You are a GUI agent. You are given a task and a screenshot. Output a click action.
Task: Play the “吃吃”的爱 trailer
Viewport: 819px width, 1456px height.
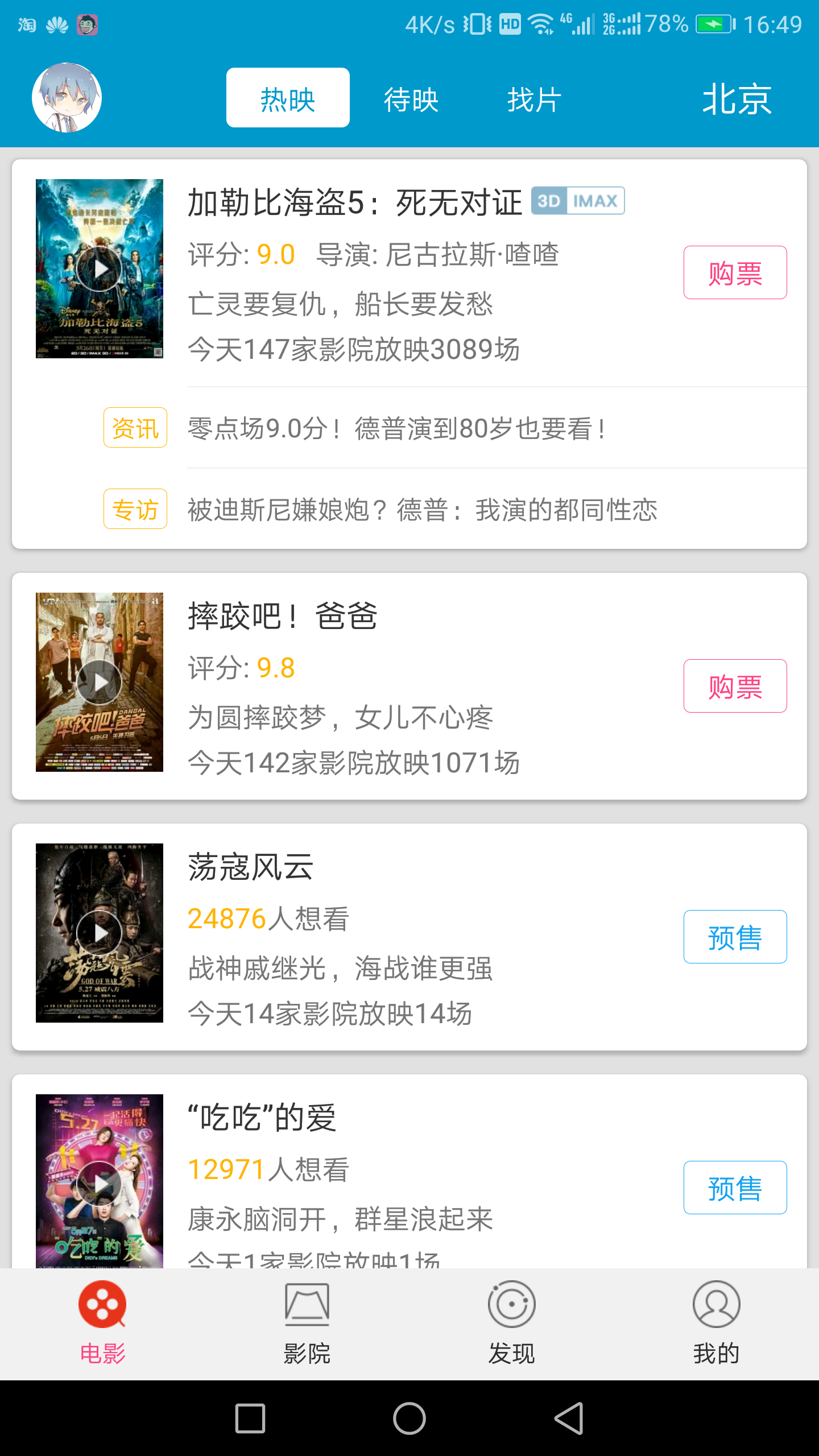coord(100,1183)
